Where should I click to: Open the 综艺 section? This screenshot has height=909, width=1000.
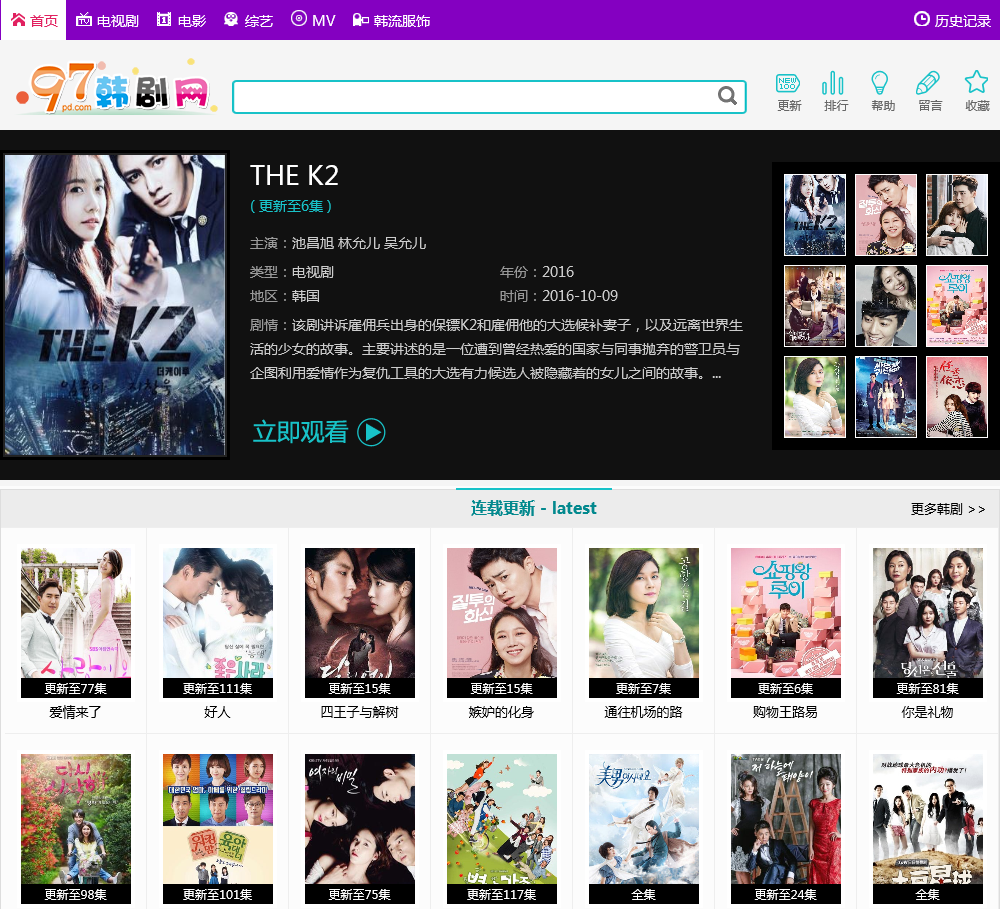click(x=248, y=20)
